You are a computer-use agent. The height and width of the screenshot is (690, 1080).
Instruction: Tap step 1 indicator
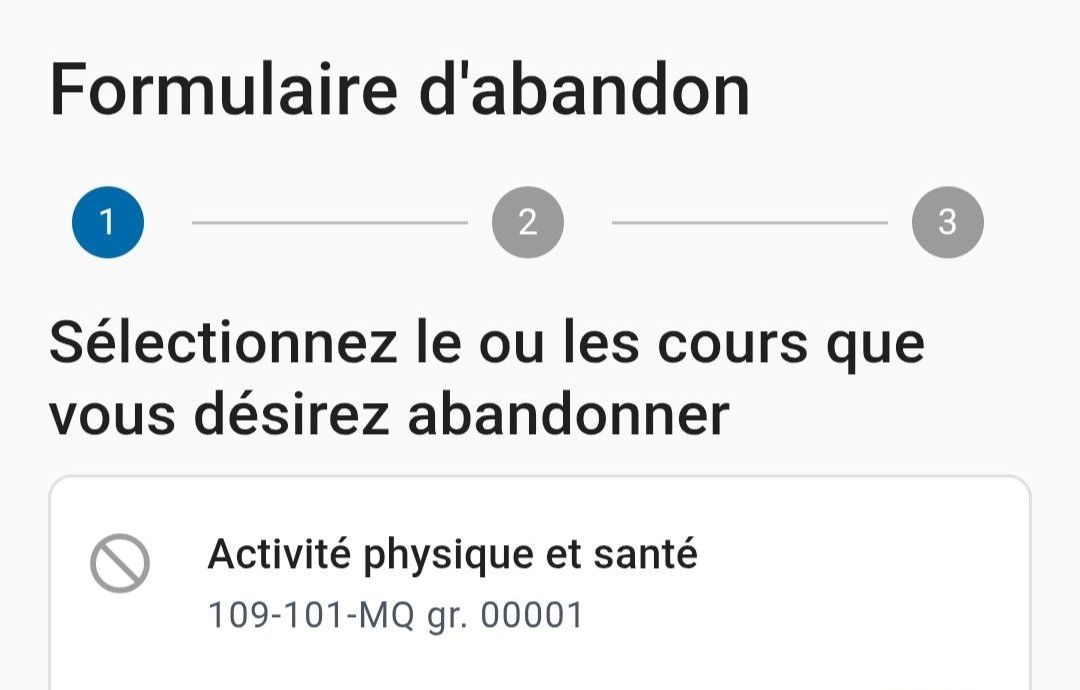click(108, 222)
